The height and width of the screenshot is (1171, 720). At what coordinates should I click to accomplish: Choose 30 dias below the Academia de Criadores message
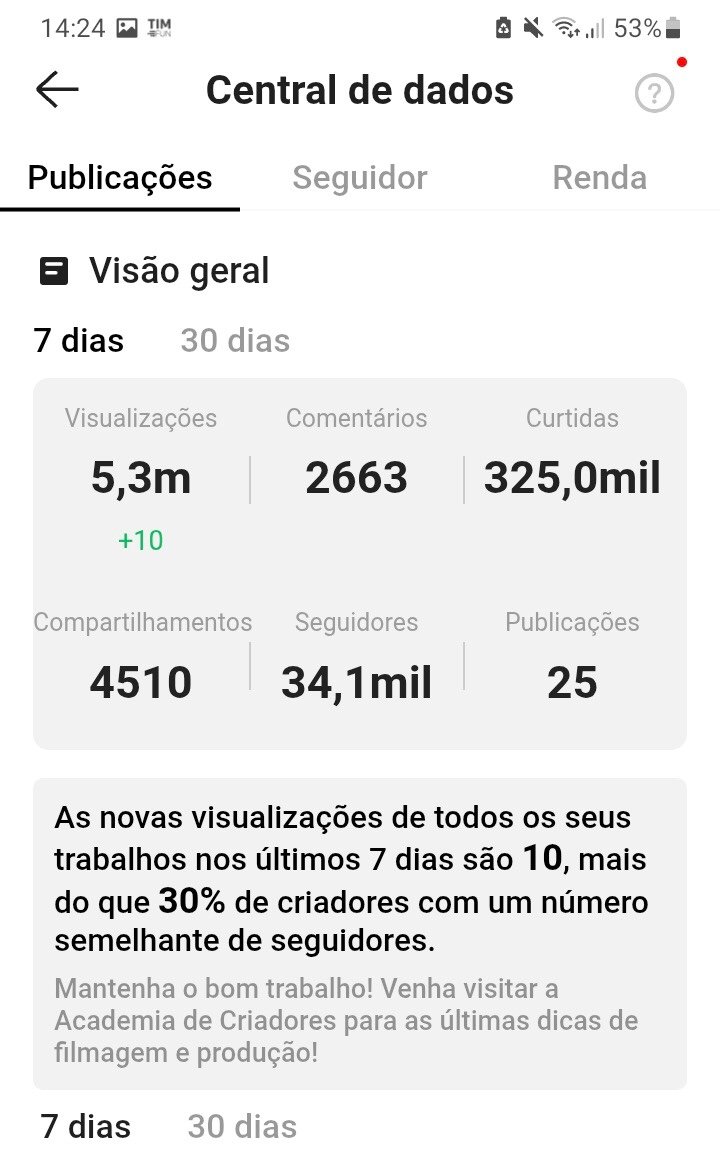click(242, 1127)
